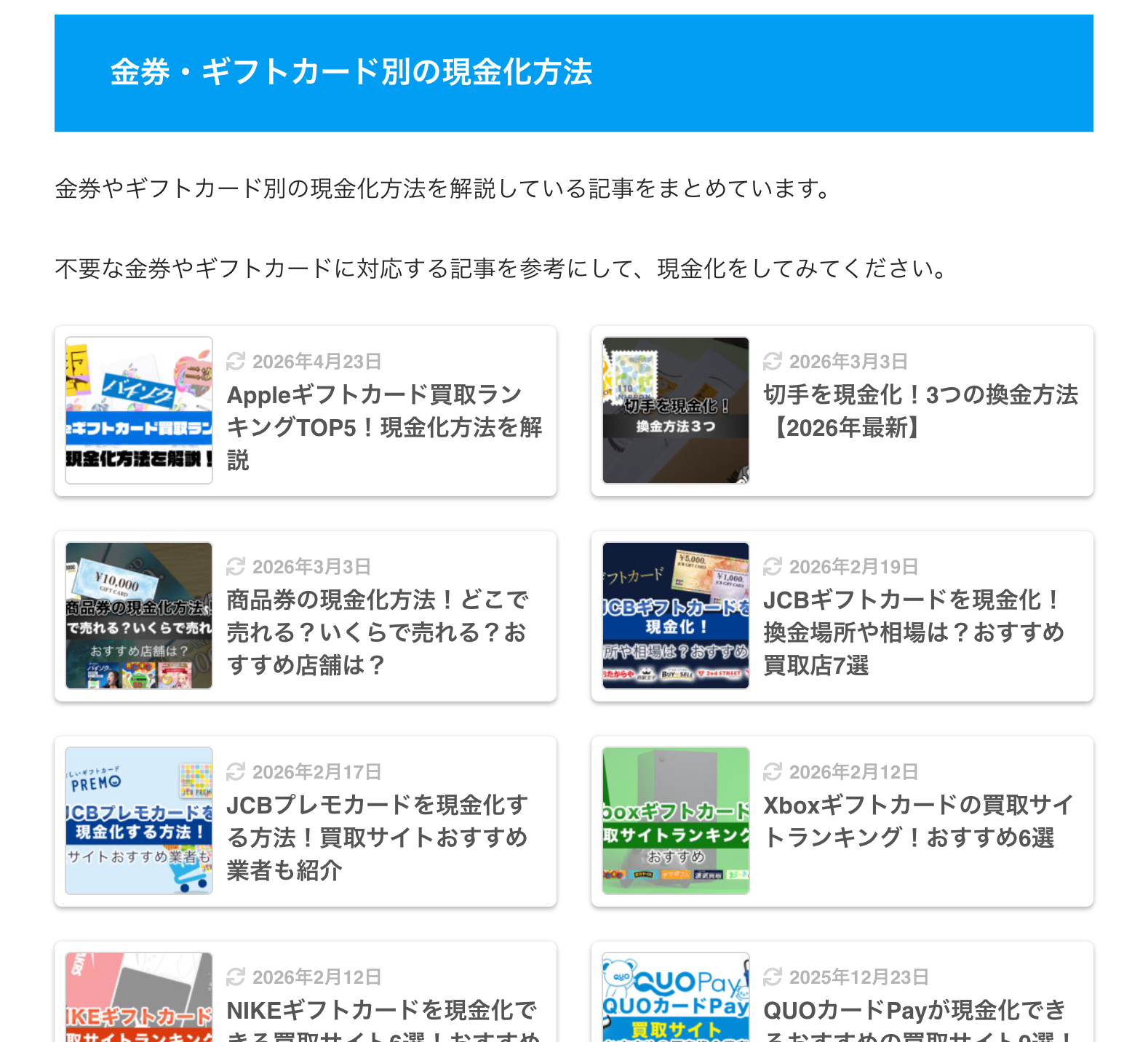This screenshot has height=1042, width=1148.
Task: Open the JCBギフトカードを現金化 article
Action: 913,632
